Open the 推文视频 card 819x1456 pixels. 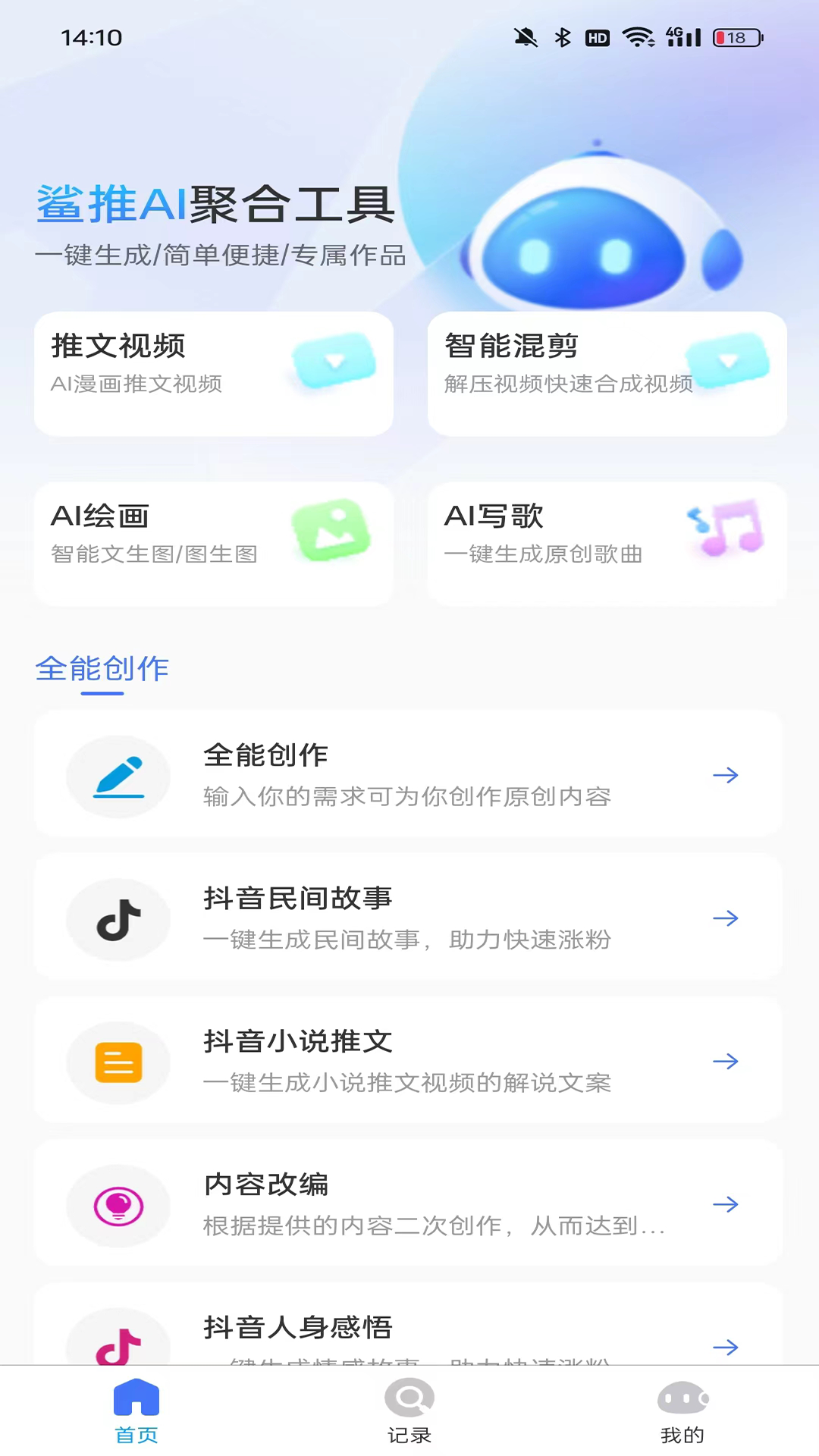point(213,373)
